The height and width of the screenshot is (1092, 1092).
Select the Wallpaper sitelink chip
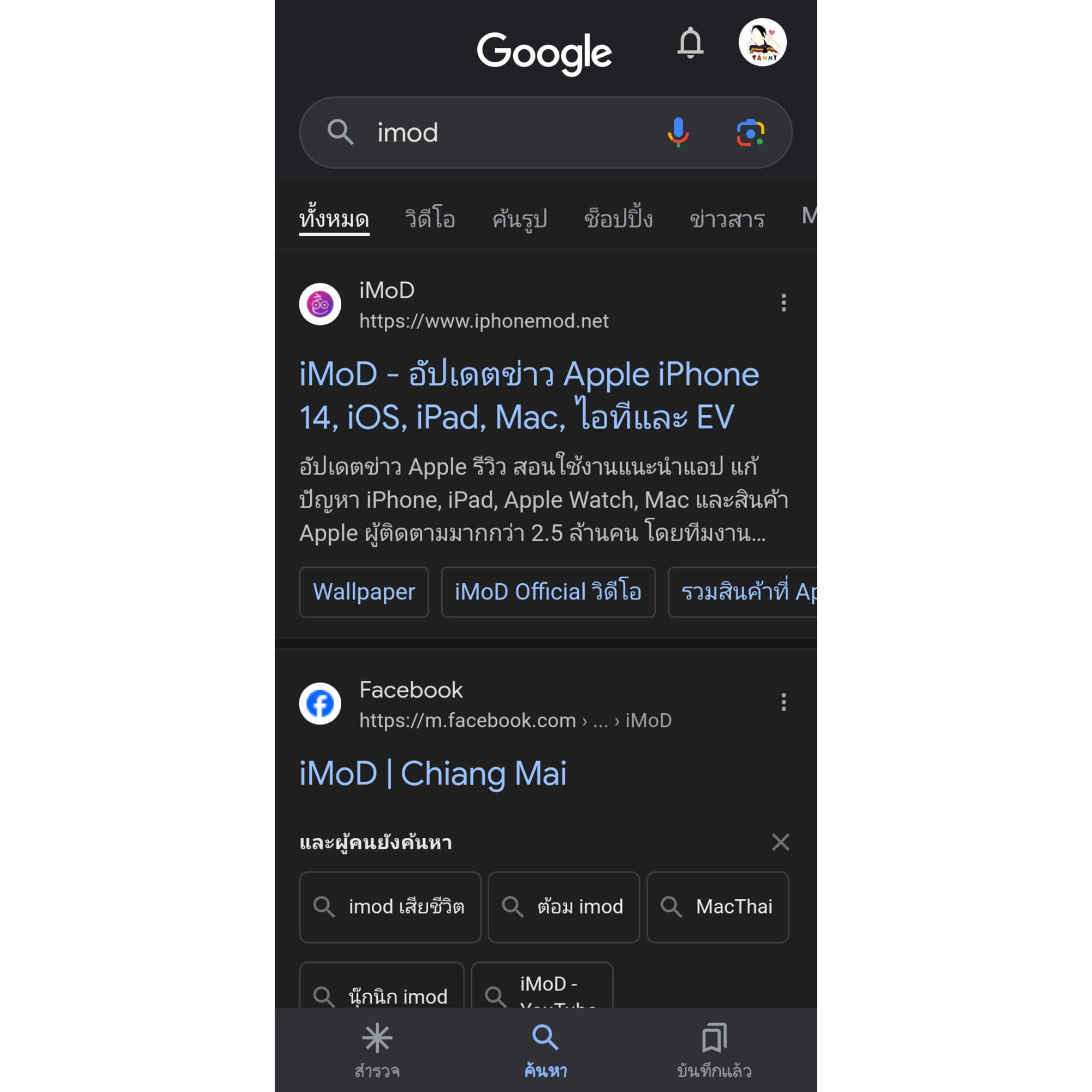click(x=364, y=592)
